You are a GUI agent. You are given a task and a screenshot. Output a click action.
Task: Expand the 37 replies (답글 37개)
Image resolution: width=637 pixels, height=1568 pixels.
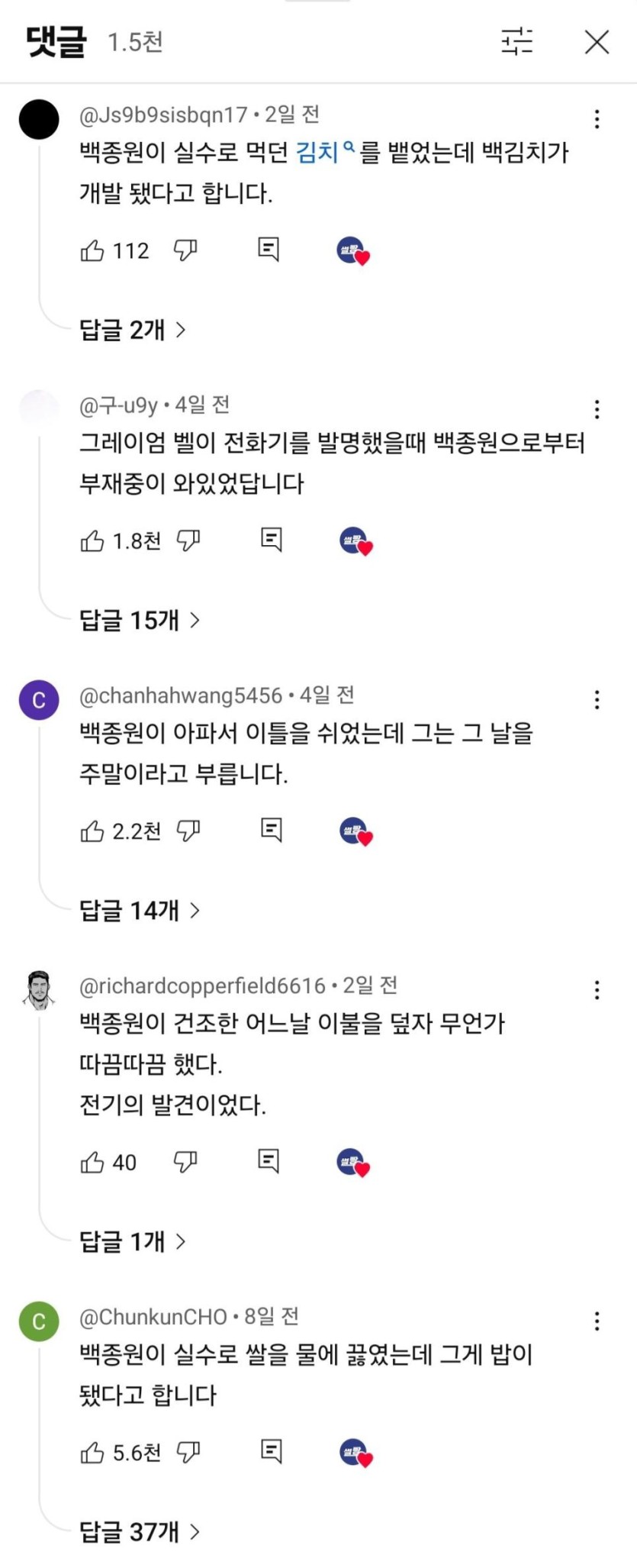coord(139,1531)
